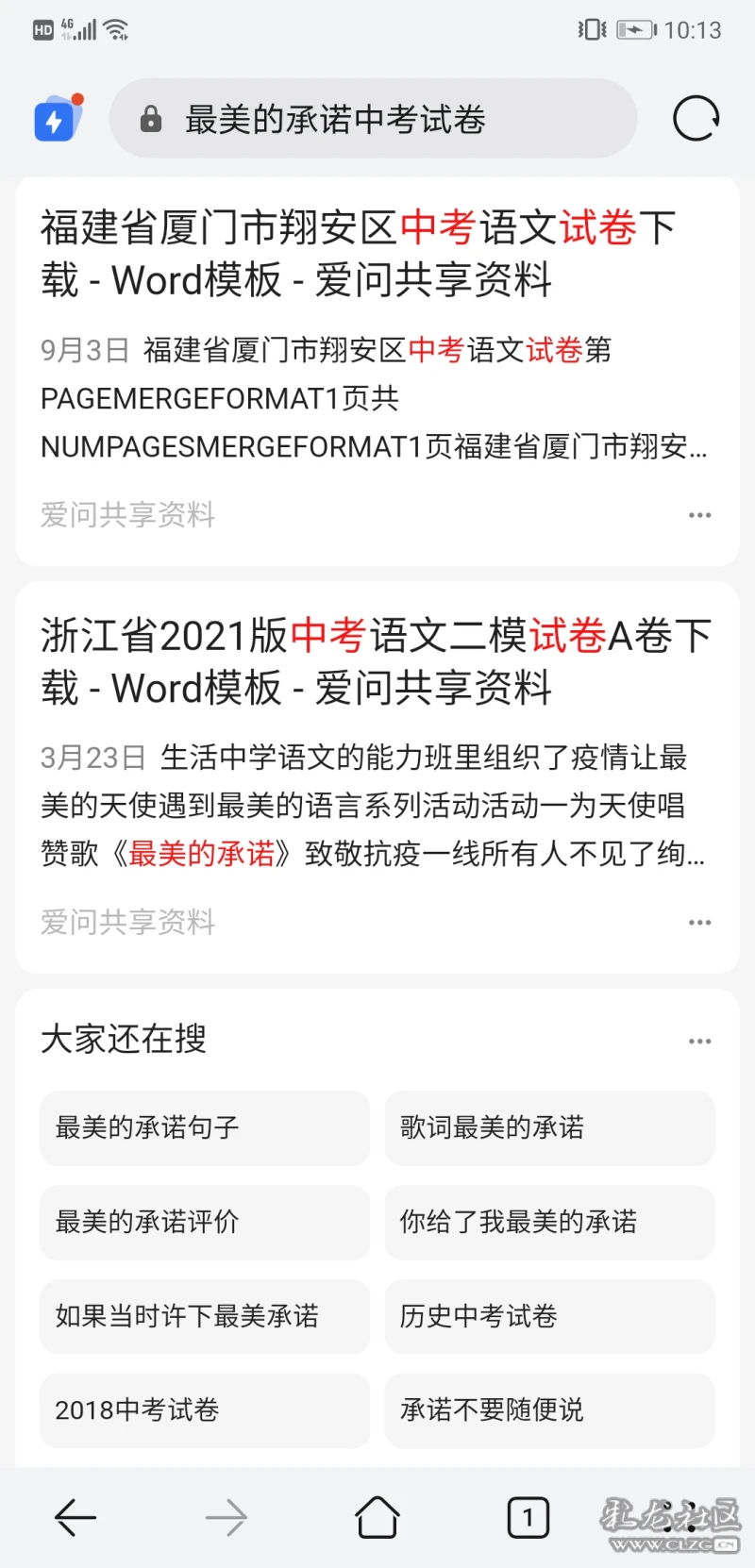Go back to the previous page
This screenshot has height=1568, width=755.
(75, 1517)
